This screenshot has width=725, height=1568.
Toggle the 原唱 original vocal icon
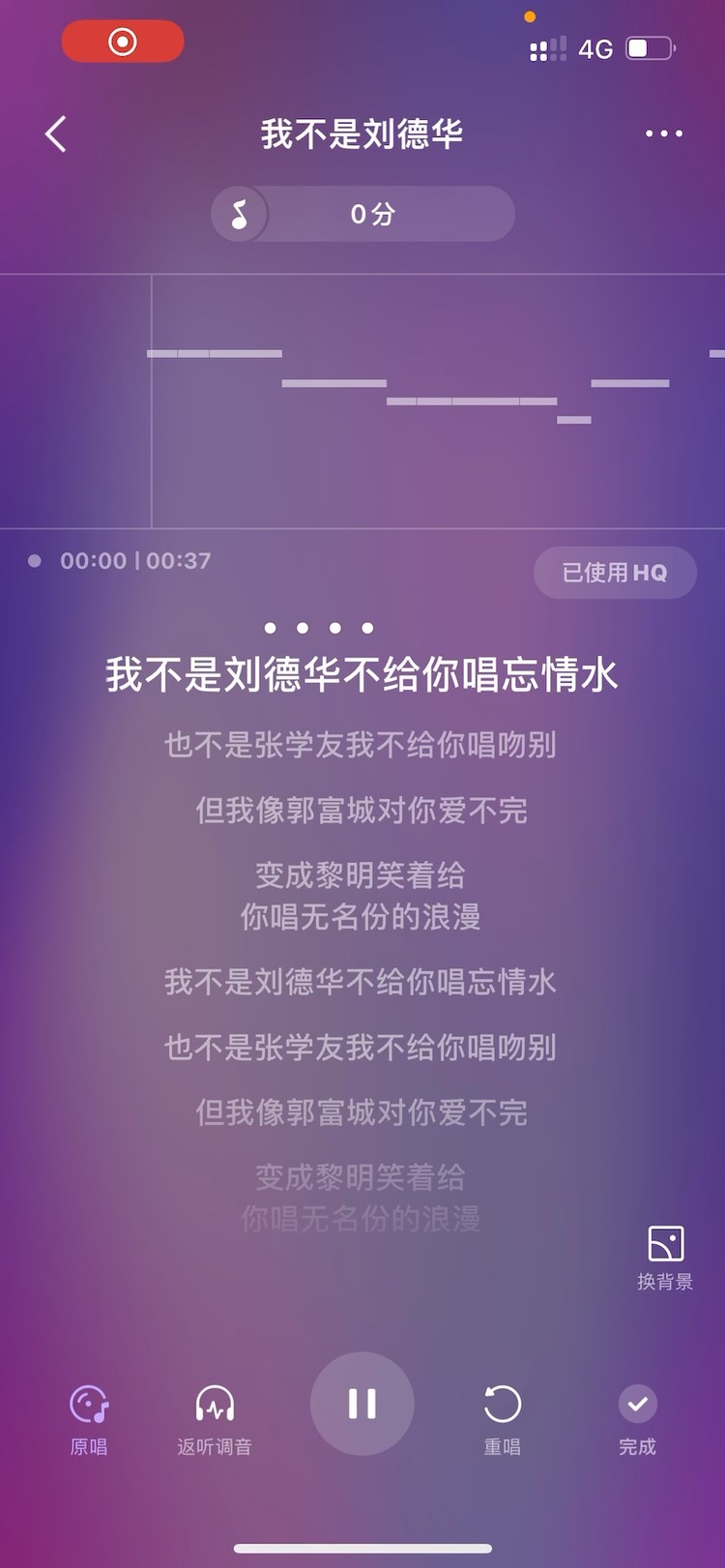pyautogui.click(x=88, y=1405)
